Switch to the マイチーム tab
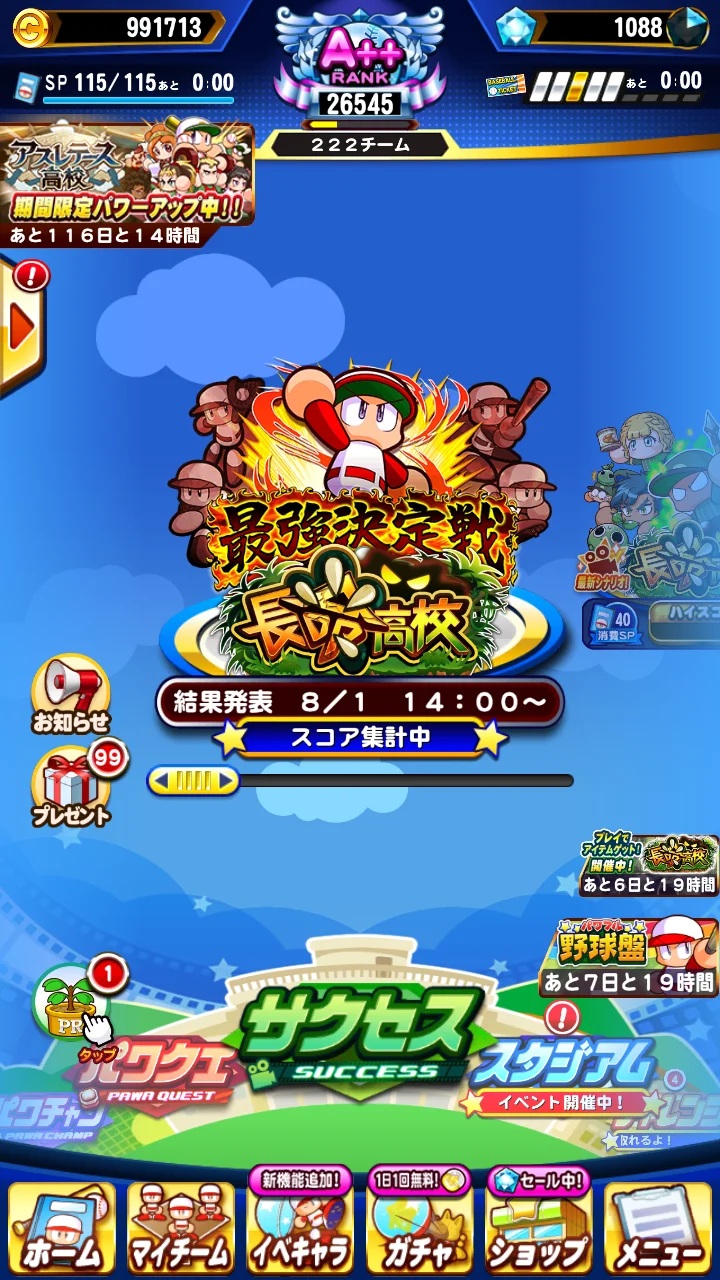The height and width of the screenshot is (1280, 720). (180, 1228)
